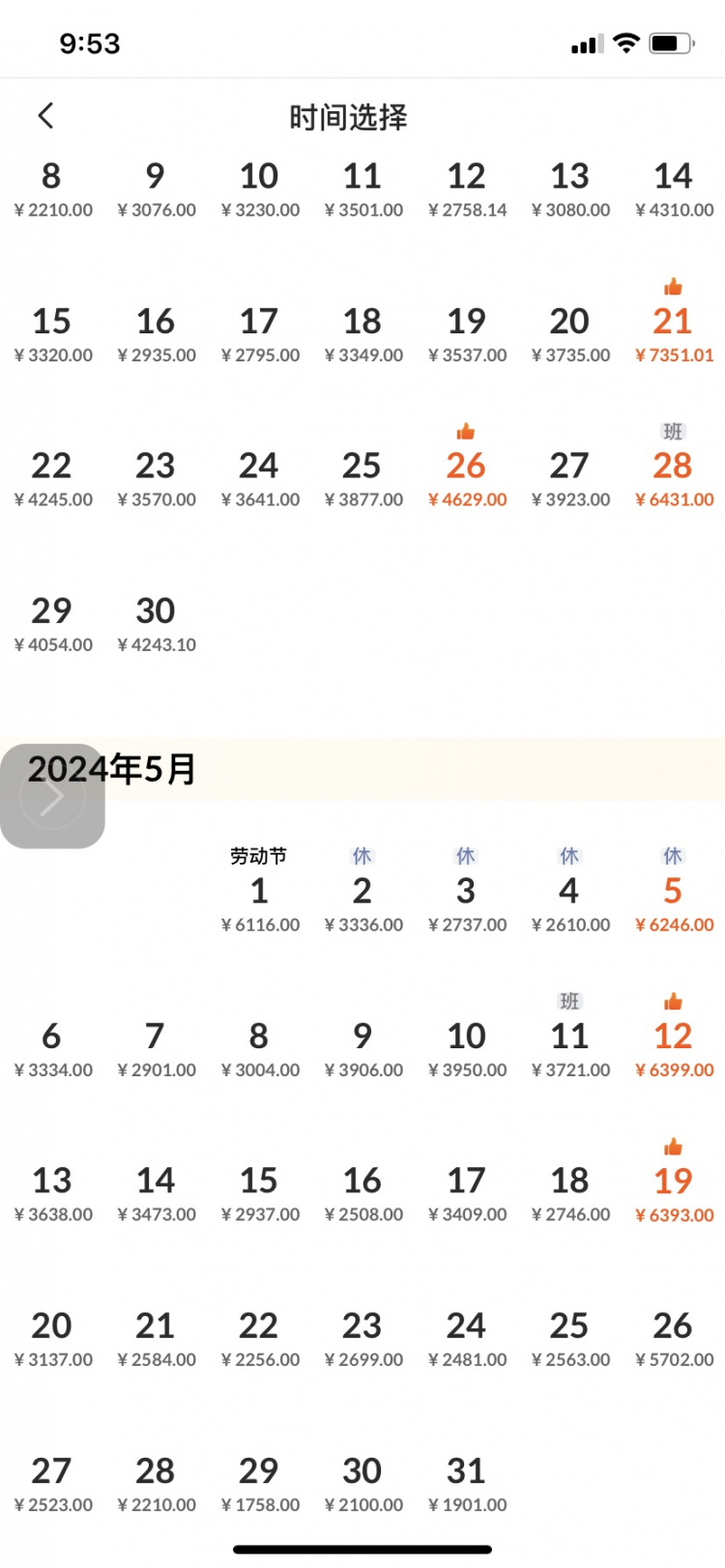Select May 7 priced at ¥2901.00
725x1568 pixels.
(156, 1049)
